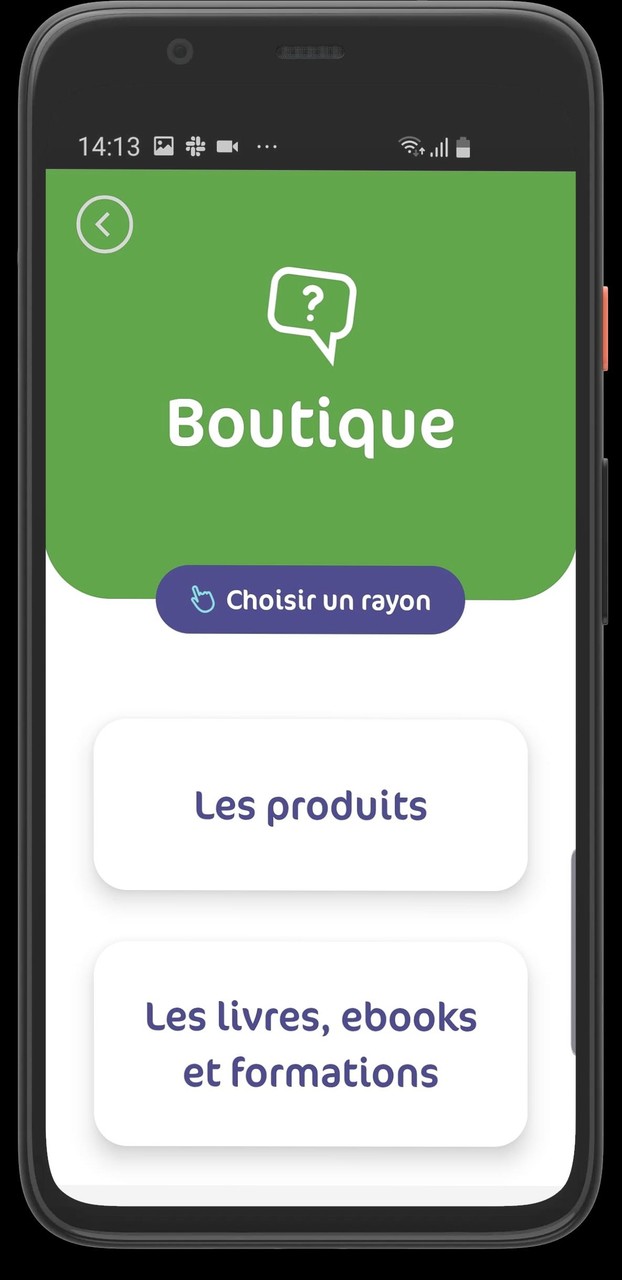
Task: Open the Les produits section
Action: point(310,805)
